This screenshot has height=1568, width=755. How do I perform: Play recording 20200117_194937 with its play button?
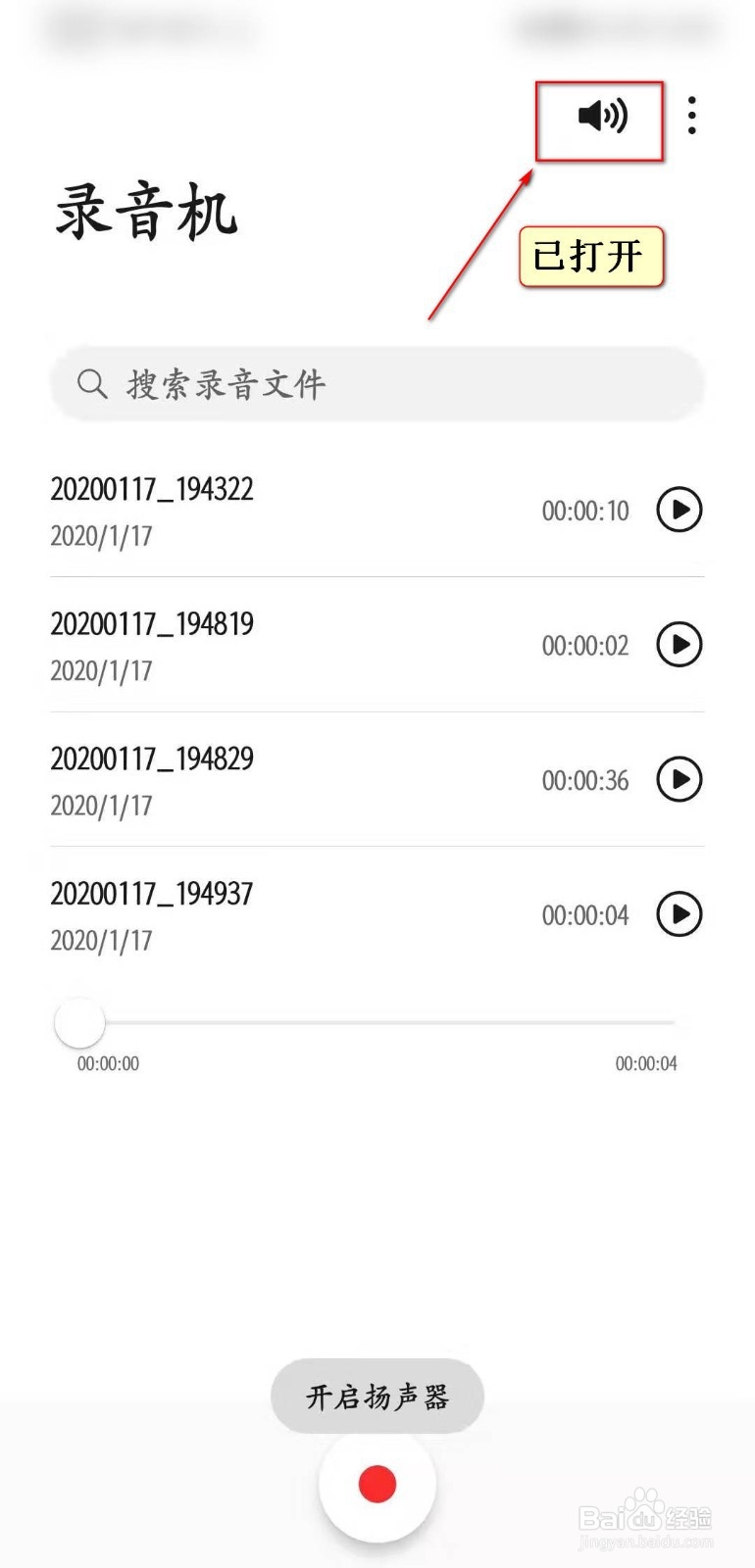[679, 914]
